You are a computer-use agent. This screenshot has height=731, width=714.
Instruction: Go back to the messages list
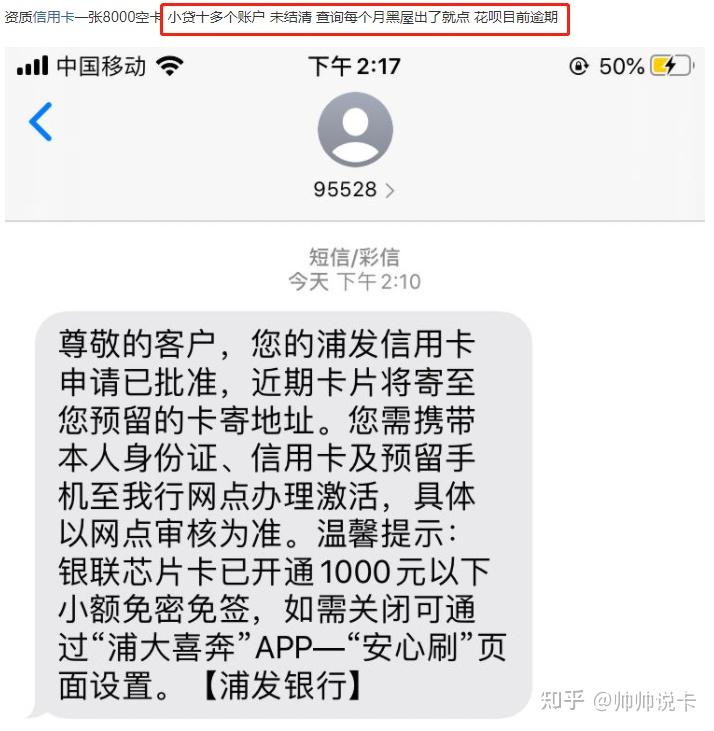[40, 122]
